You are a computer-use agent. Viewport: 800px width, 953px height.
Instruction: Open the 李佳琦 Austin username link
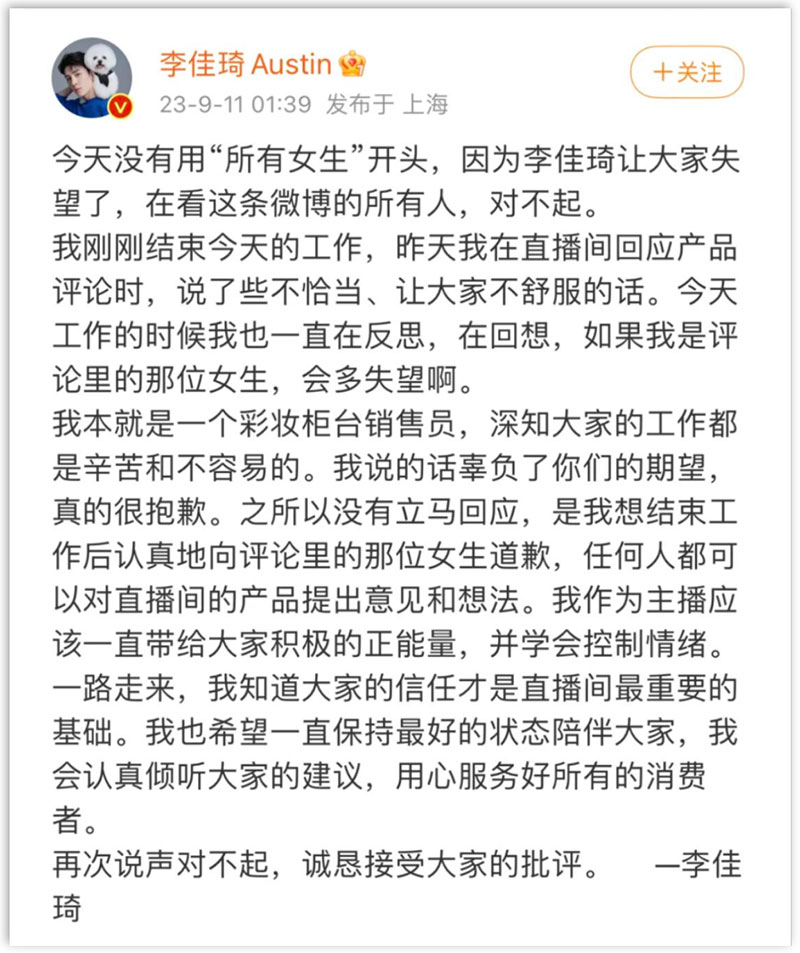click(246, 65)
